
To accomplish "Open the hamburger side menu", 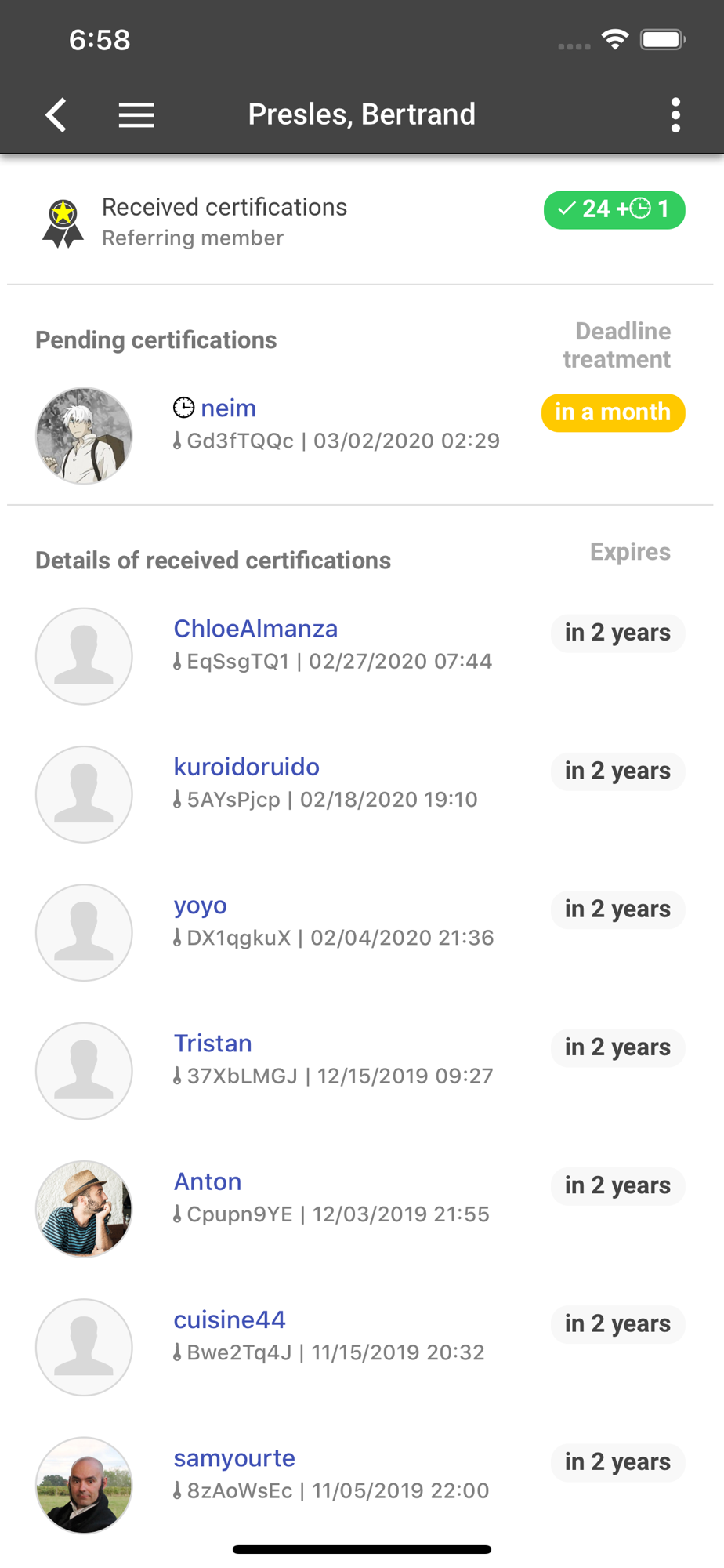I will pyautogui.click(x=136, y=115).
